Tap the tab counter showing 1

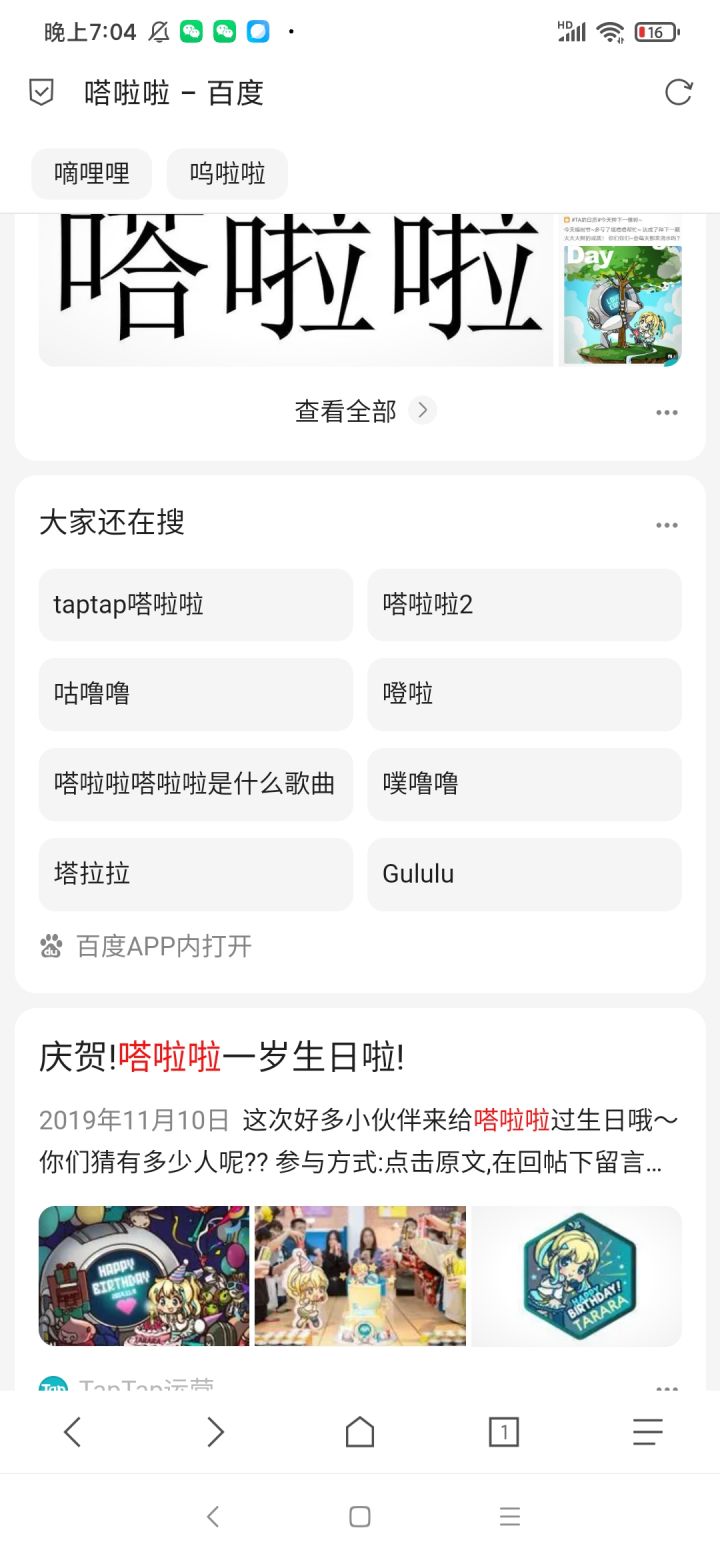[x=504, y=1432]
